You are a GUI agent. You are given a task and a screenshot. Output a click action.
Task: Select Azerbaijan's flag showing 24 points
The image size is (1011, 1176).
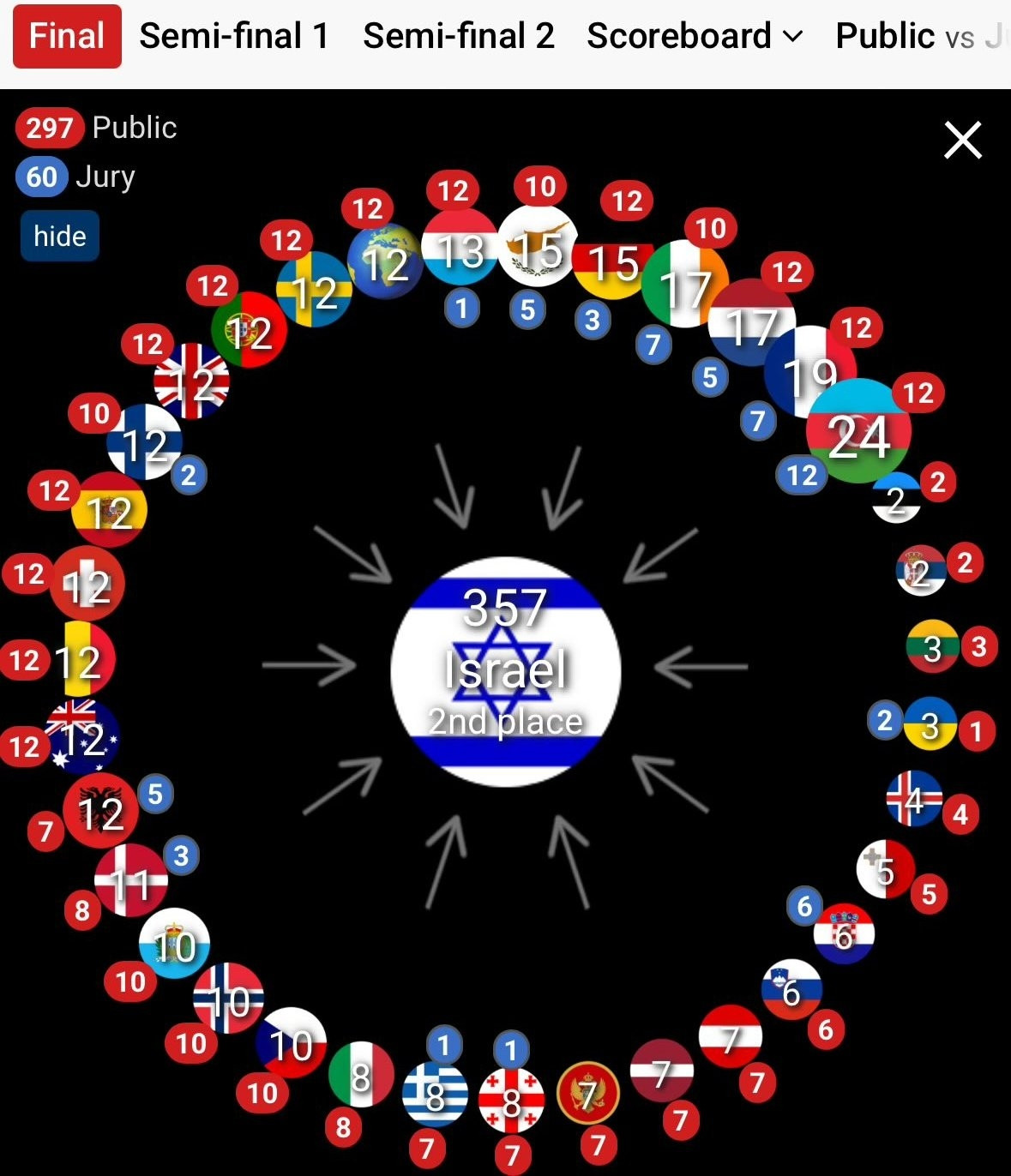(x=858, y=431)
